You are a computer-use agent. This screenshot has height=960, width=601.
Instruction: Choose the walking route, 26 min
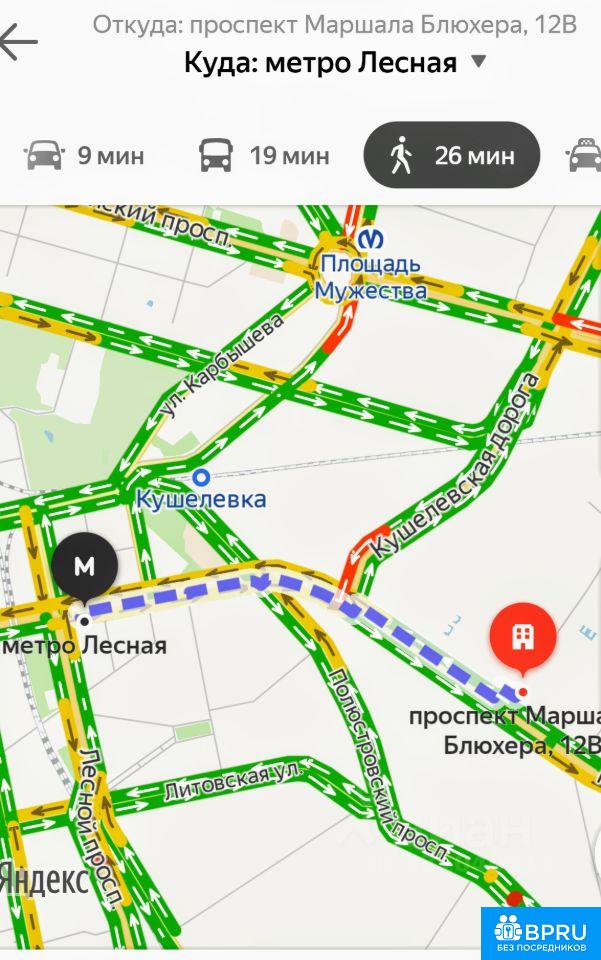(x=452, y=155)
